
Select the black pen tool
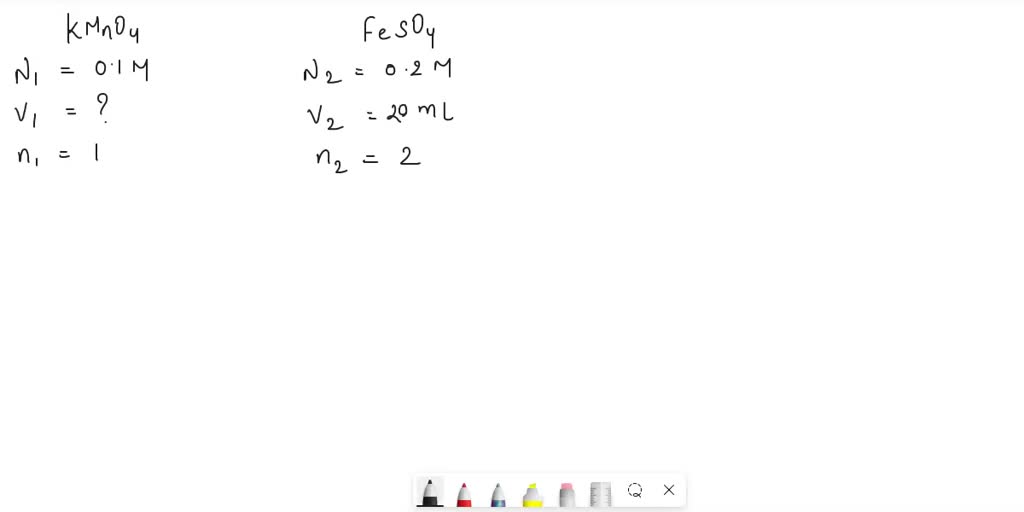(x=430, y=492)
